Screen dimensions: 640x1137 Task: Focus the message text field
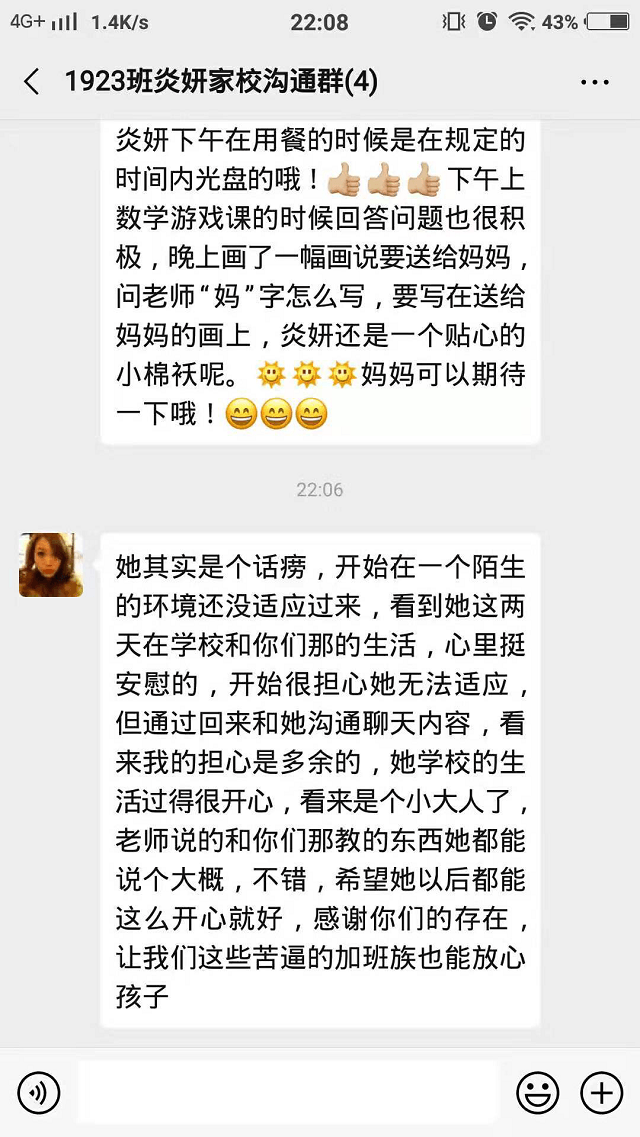click(288, 1093)
